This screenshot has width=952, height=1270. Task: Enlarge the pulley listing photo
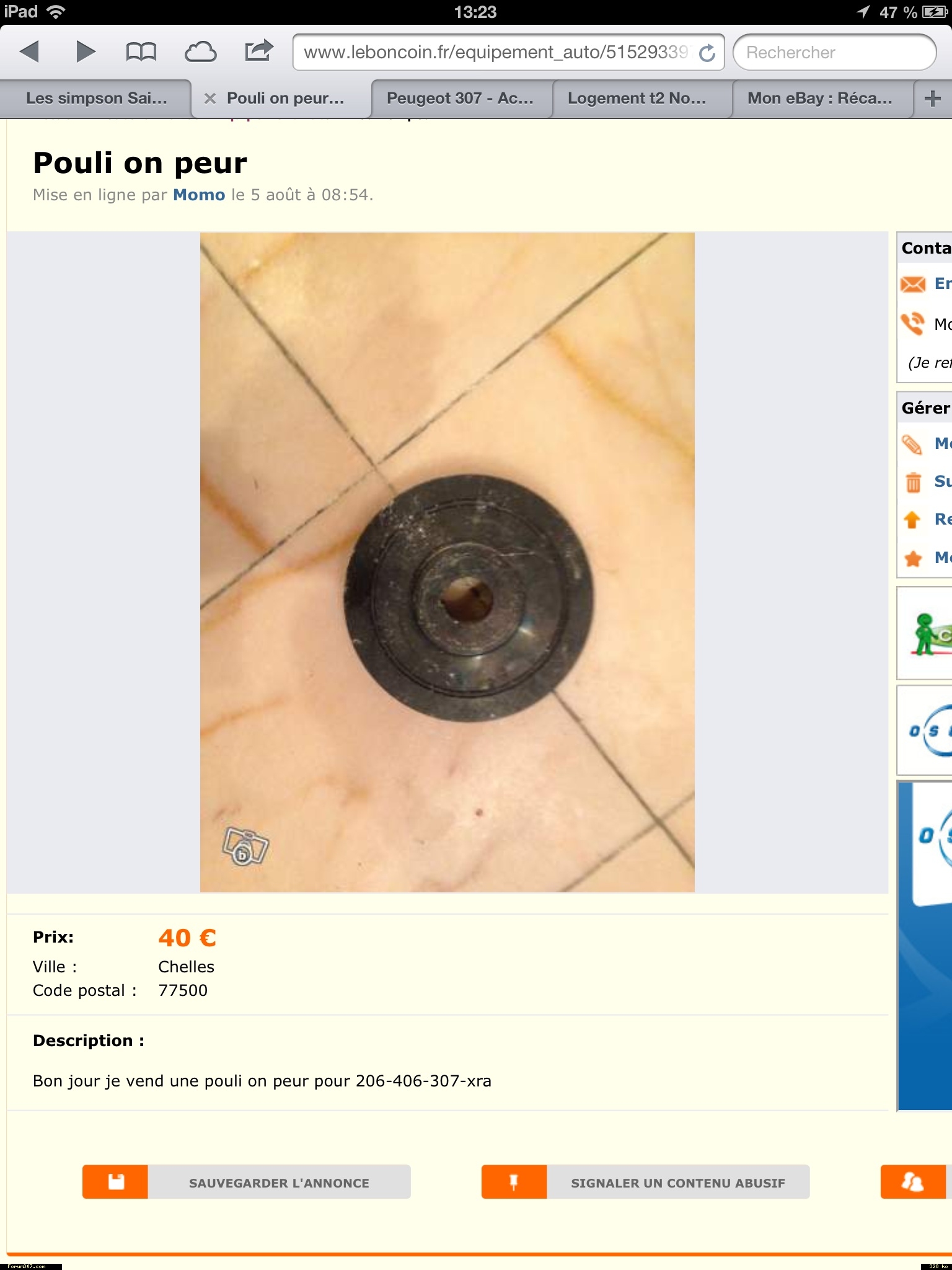pos(447,562)
